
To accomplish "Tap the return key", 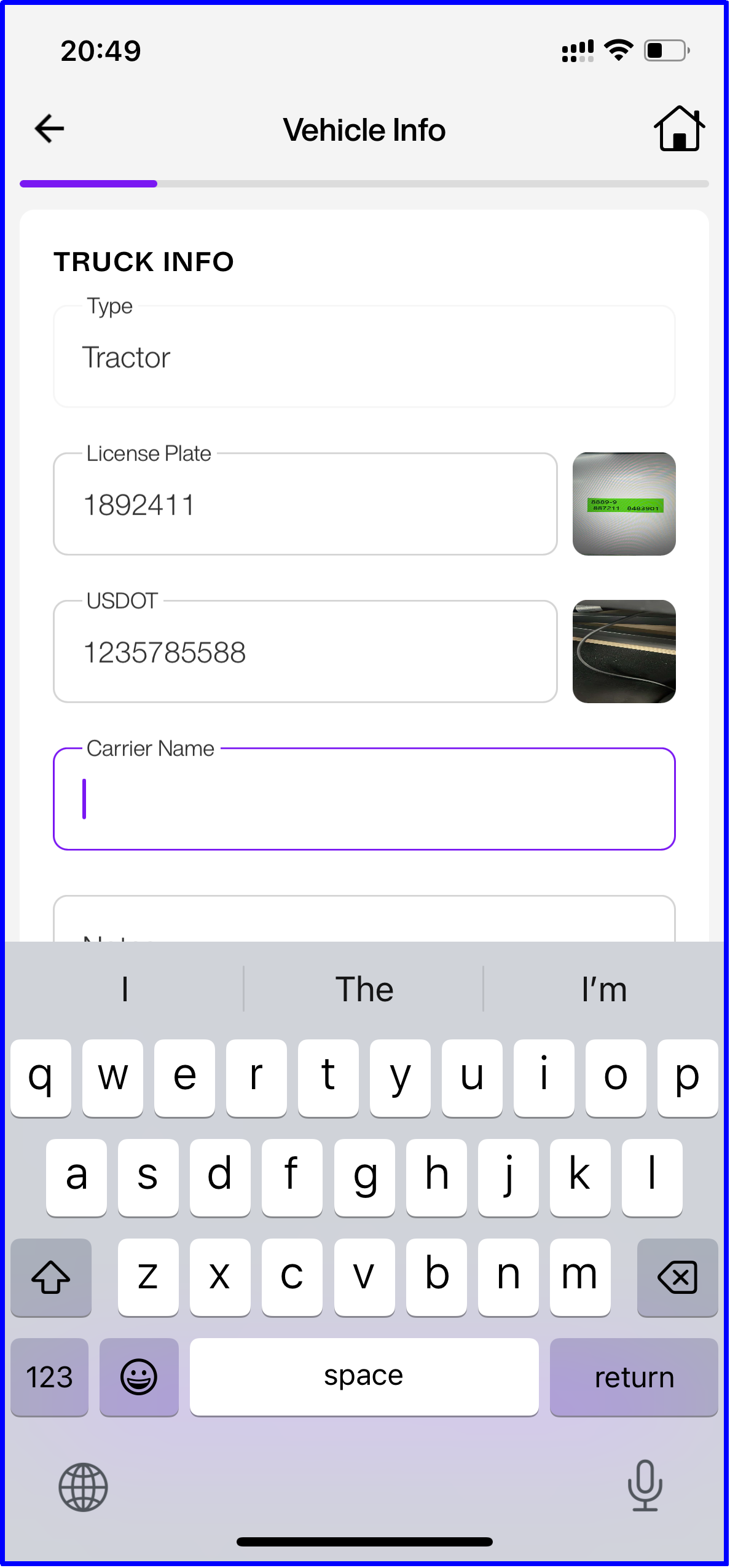I will (x=634, y=1377).
